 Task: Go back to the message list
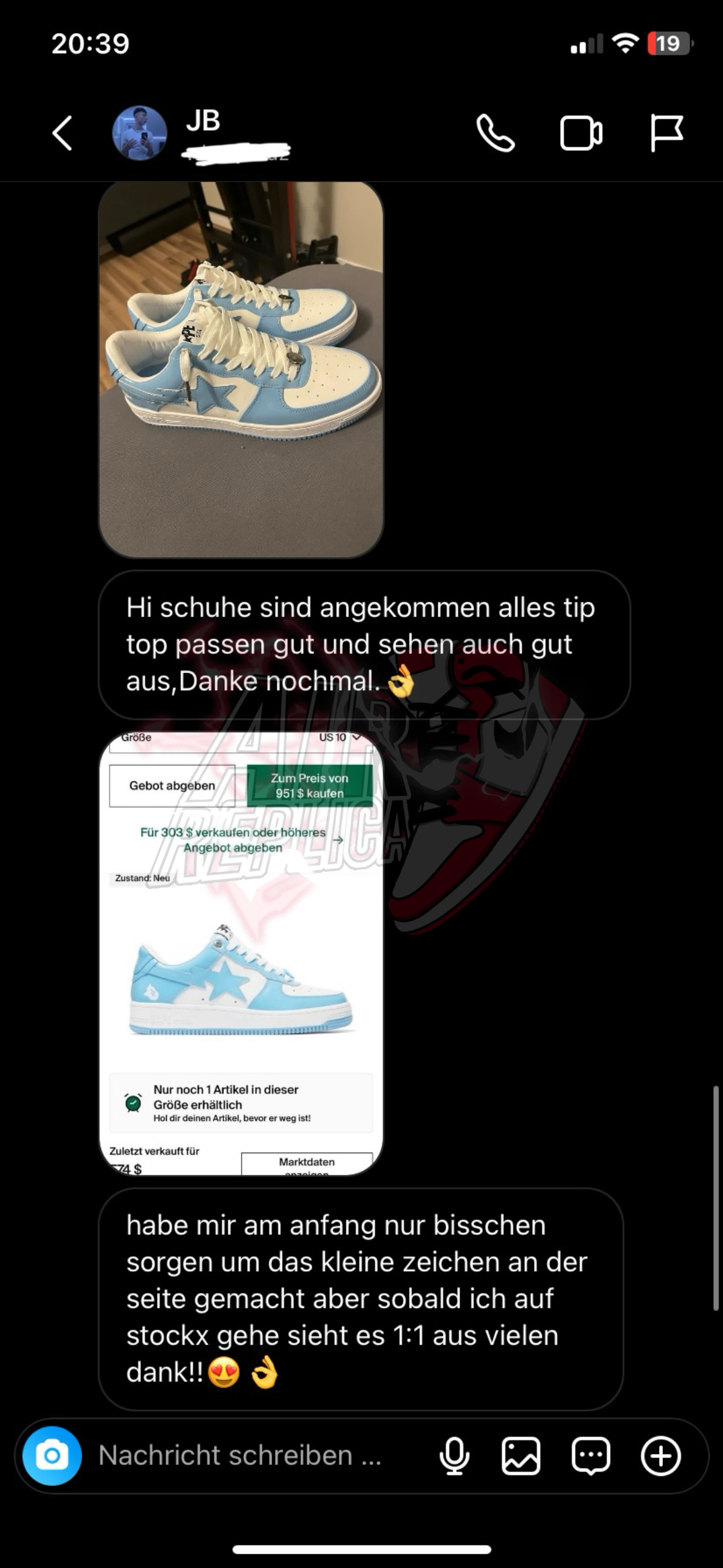tap(62, 133)
